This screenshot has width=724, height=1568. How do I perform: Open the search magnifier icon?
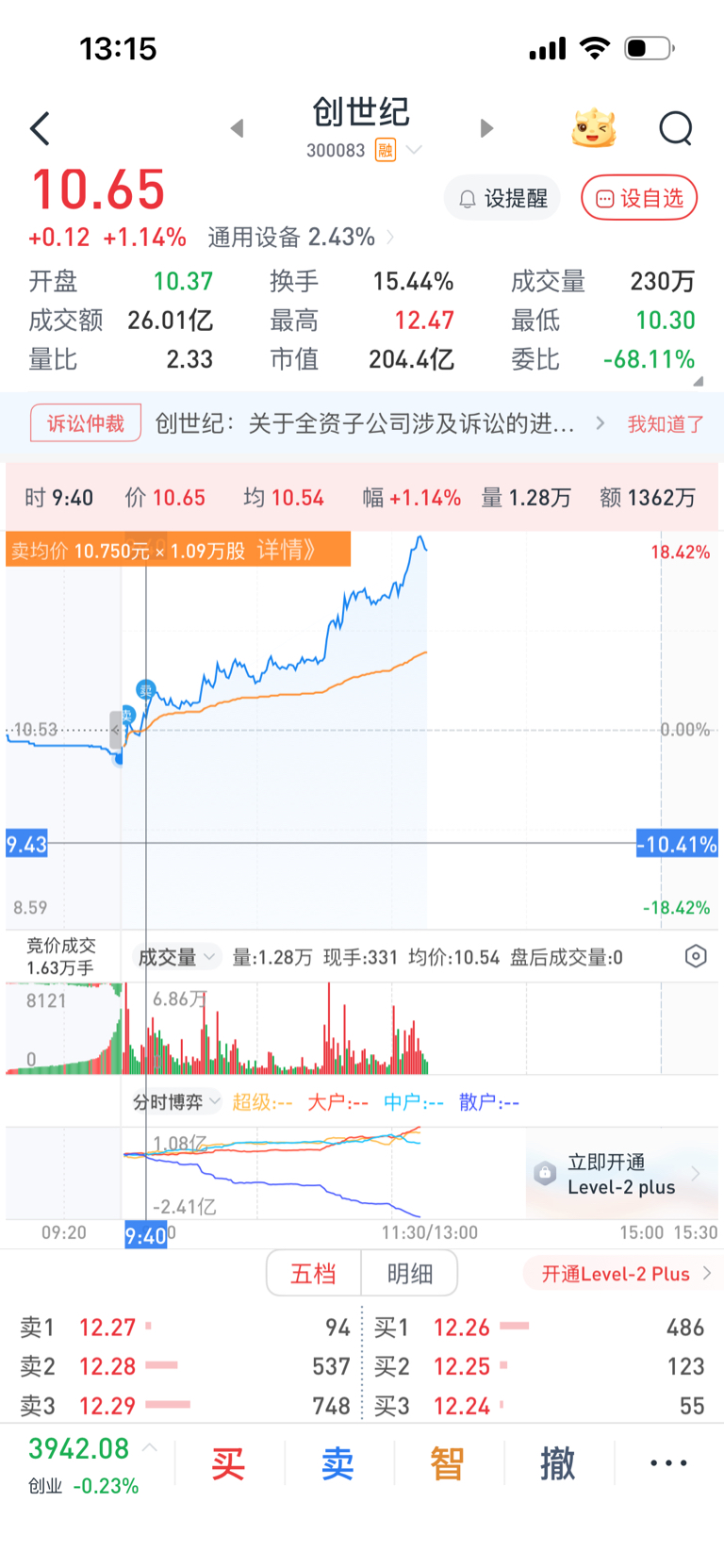tap(675, 128)
